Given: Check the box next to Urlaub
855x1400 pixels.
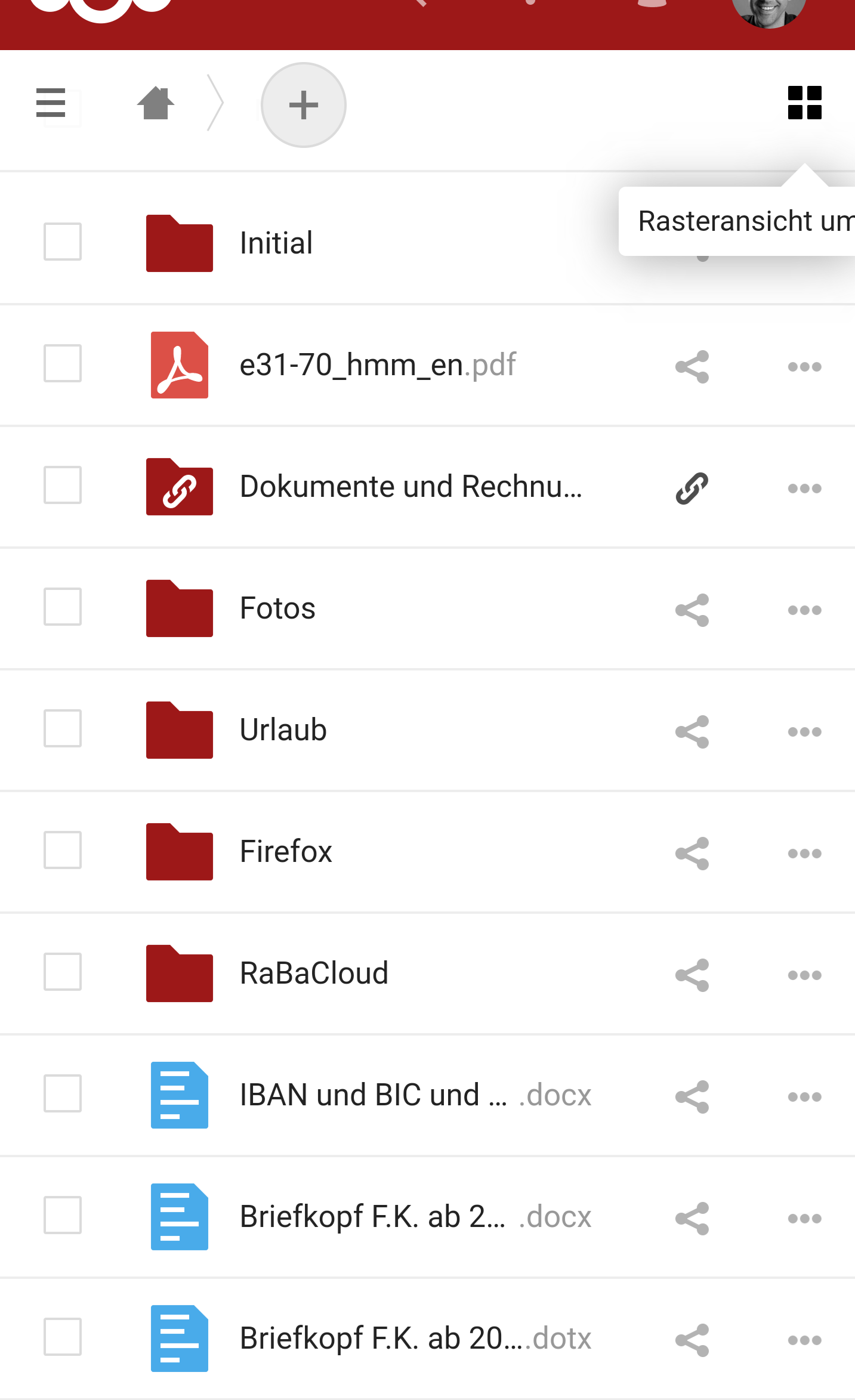Looking at the screenshot, I should pos(63,728).
